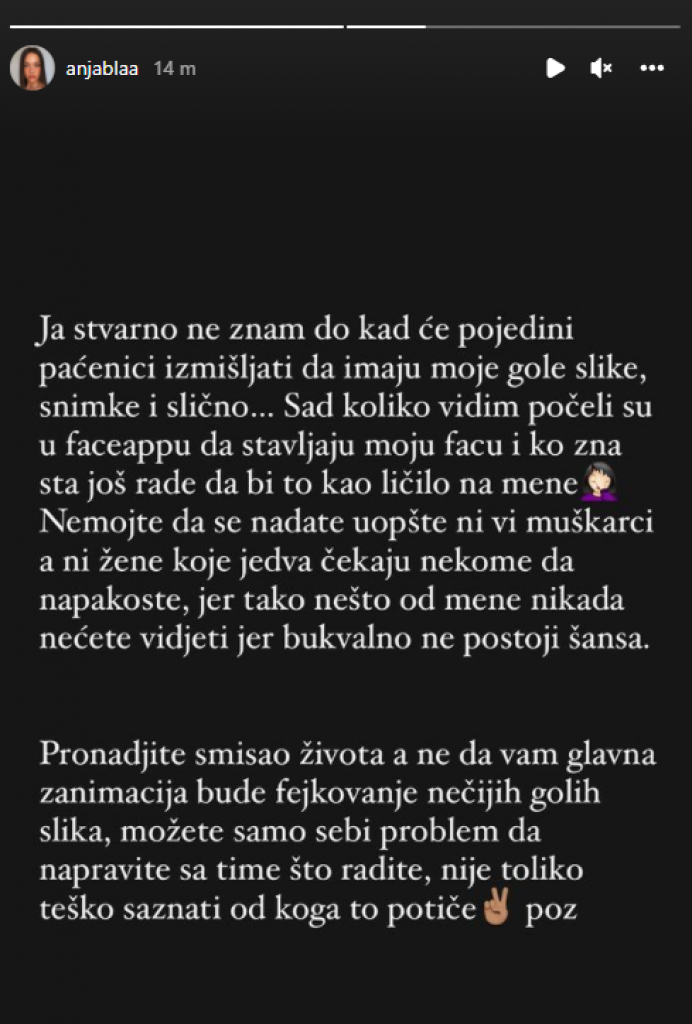Open anjablaa's profile picture
692x1024 pixels.
(x=32, y=68)
